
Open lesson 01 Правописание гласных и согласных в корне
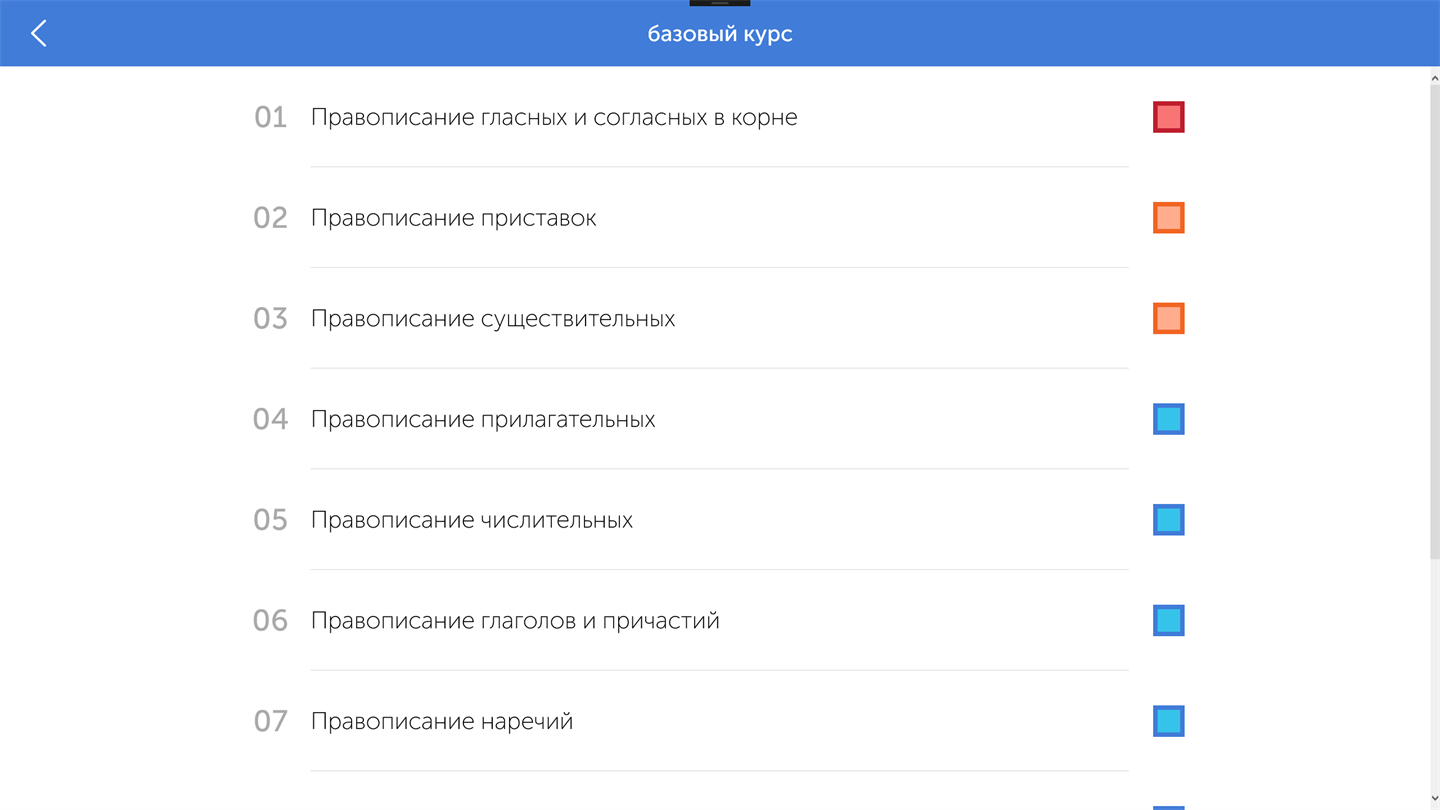pos(553,117)
